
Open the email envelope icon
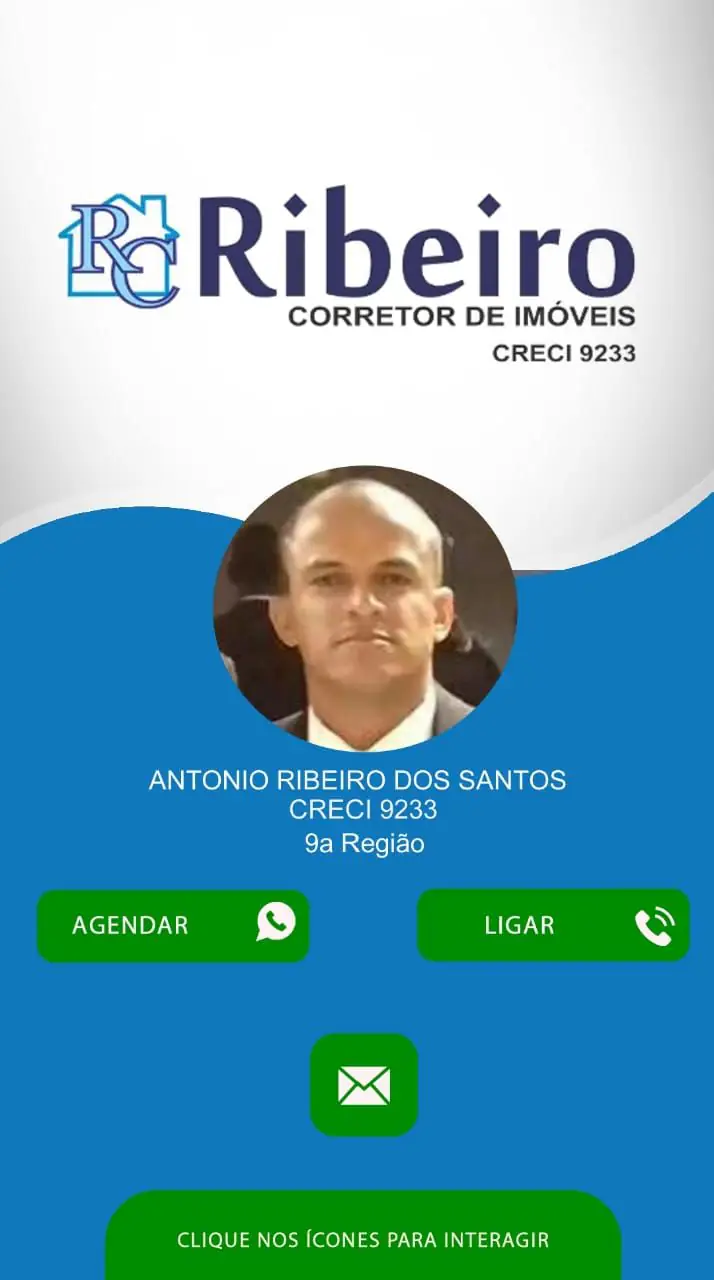pyautogui.click(x=363, y=1085)
